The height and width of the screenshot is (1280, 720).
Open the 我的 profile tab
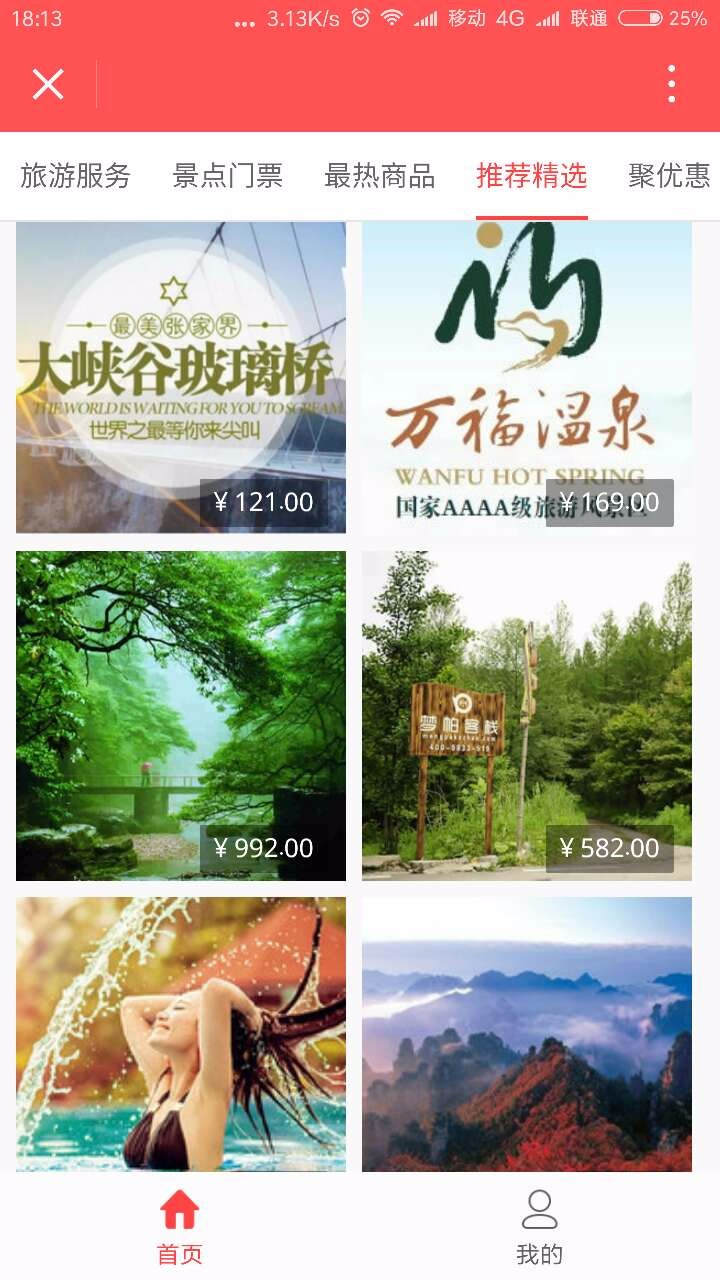pos(540,1228)
